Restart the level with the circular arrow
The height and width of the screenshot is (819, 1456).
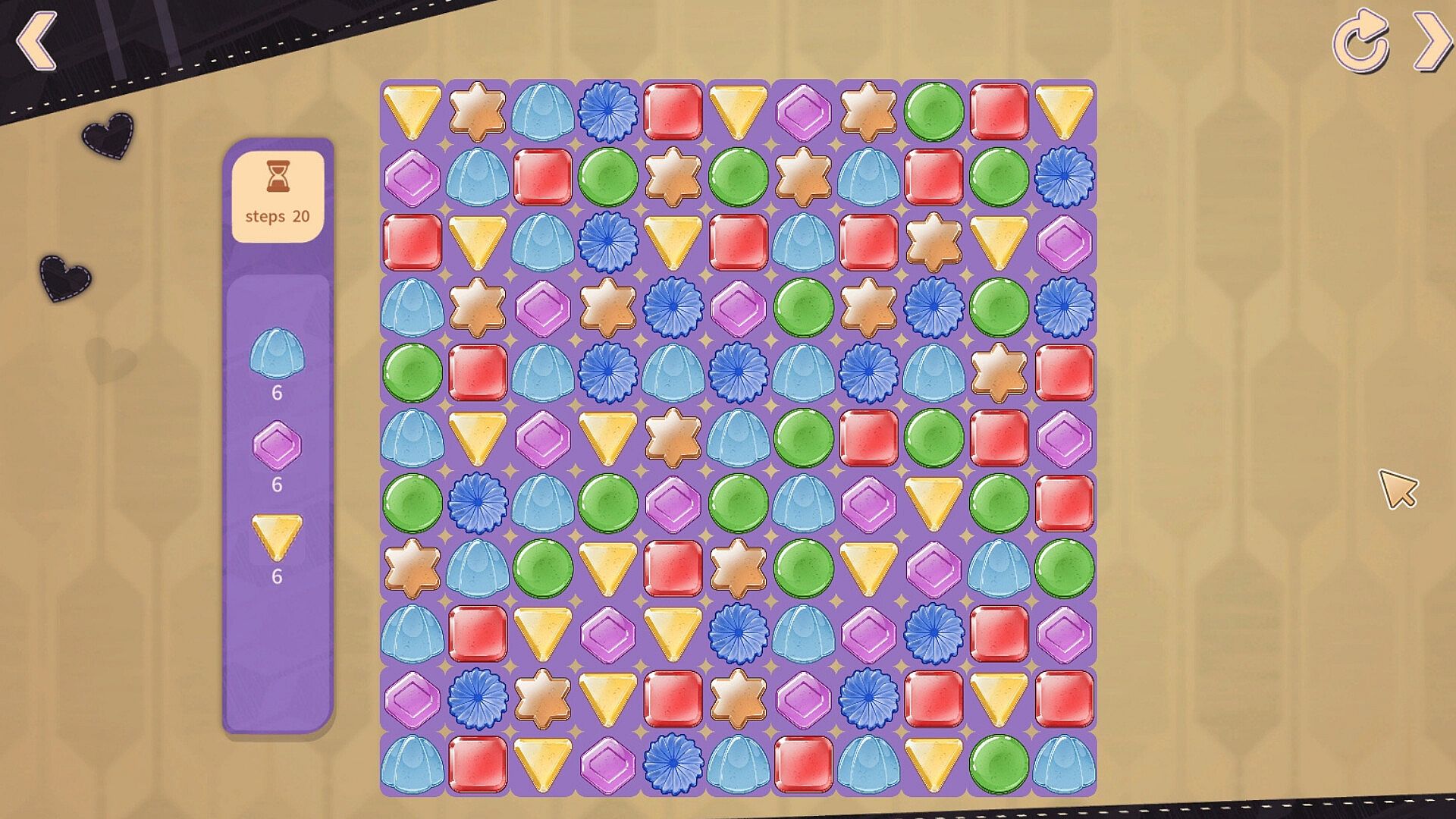[1360, 41]
